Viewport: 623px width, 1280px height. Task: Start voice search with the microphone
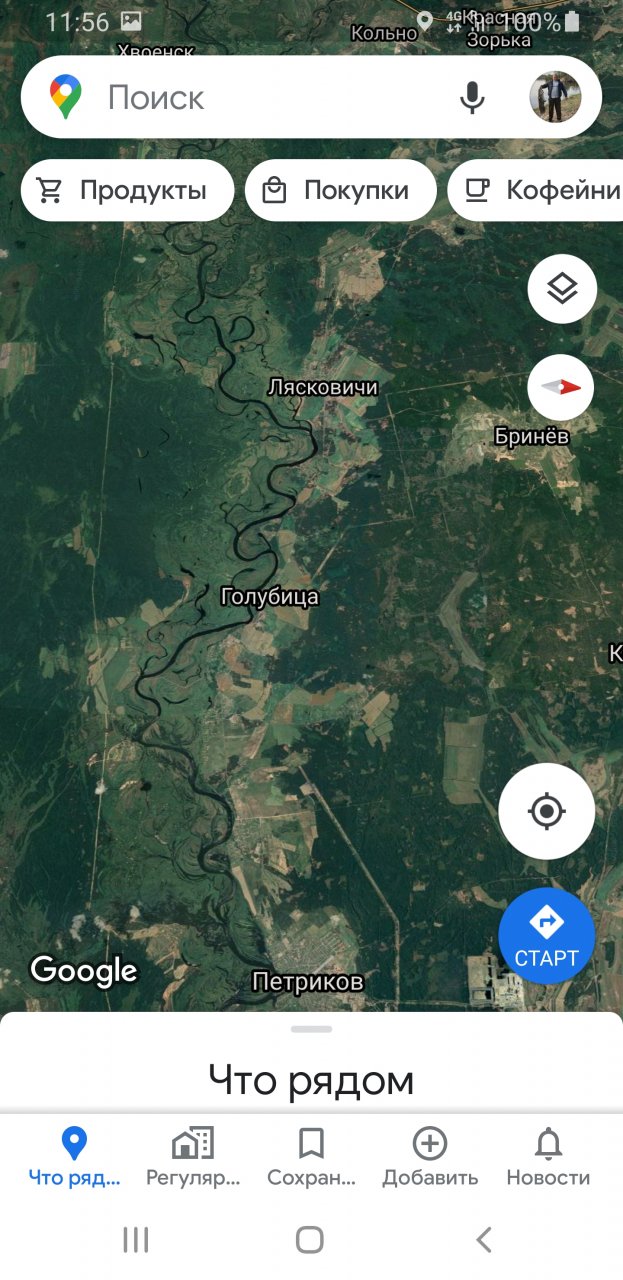click(472, 97)
